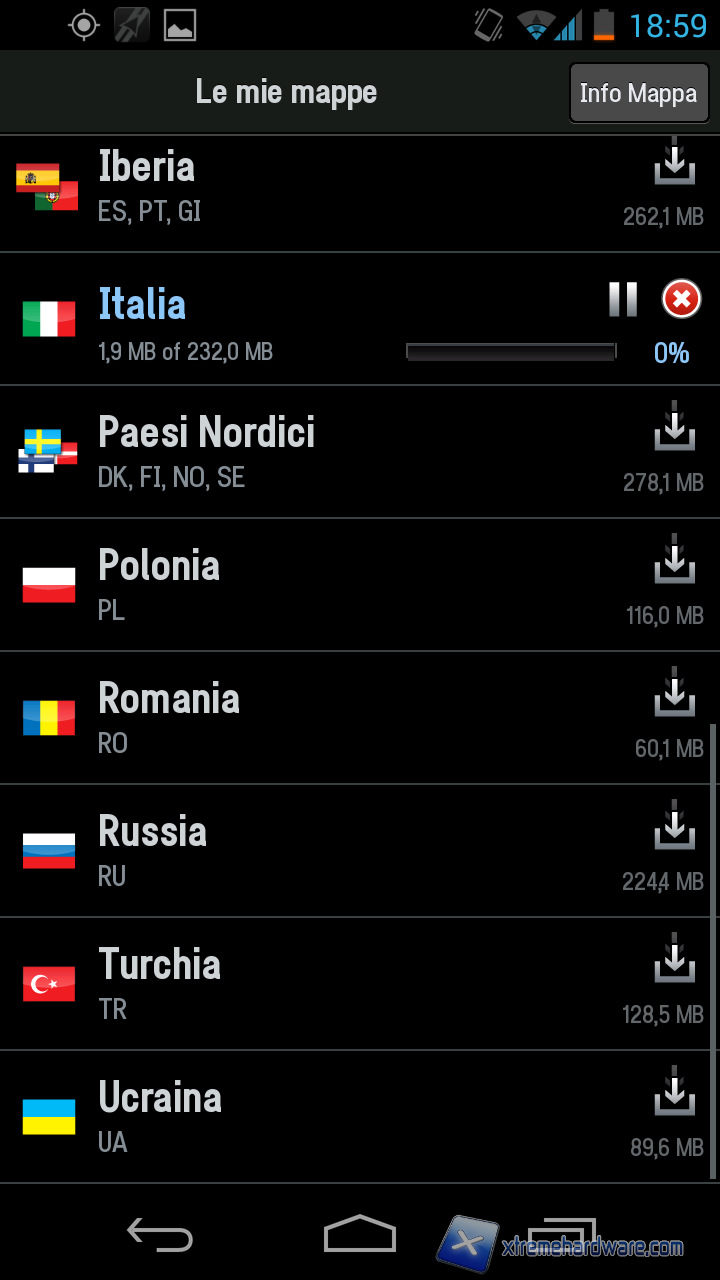This screenshot has width=720, height=1280.
Task: Cancel the Italia map download
Action: [x=681, y=299]
